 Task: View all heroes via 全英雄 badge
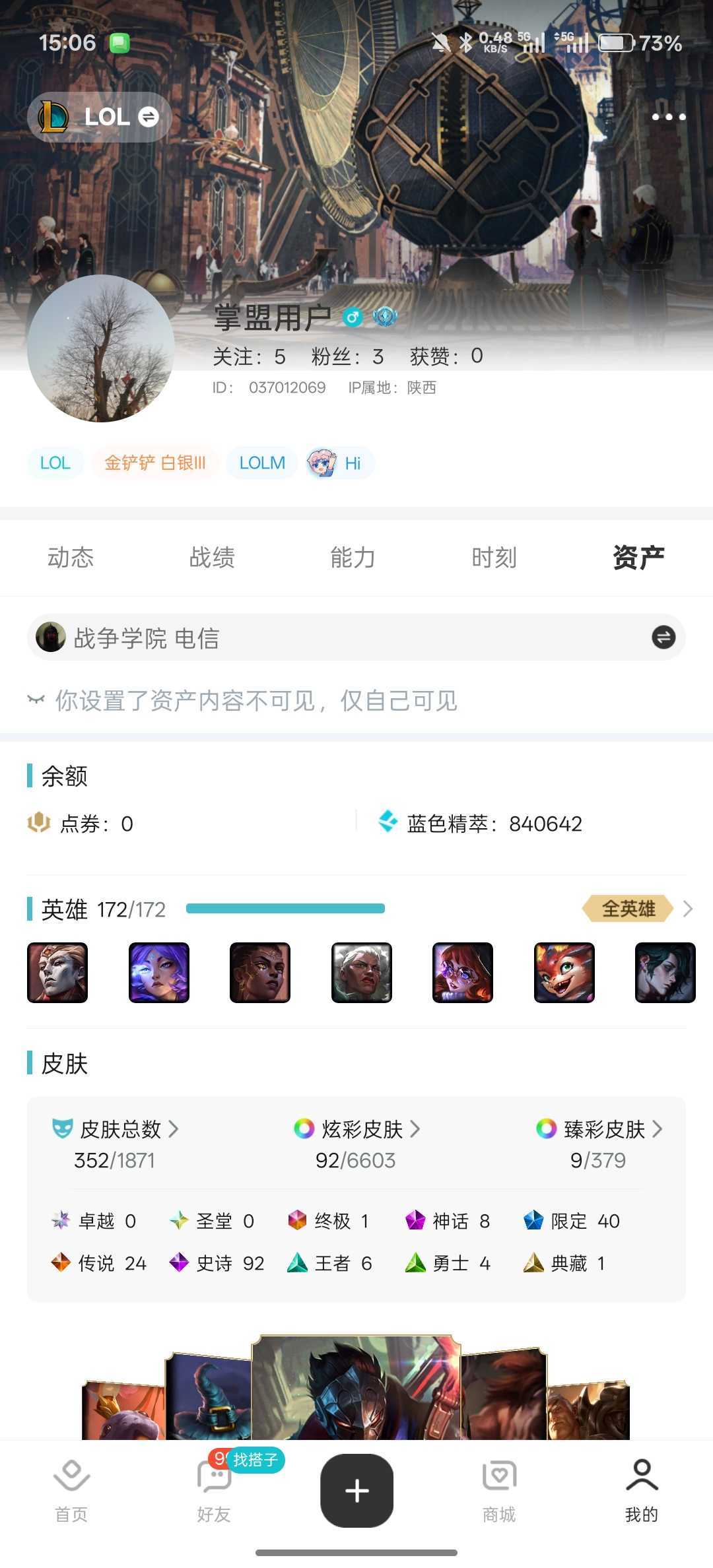coord(628,909)
